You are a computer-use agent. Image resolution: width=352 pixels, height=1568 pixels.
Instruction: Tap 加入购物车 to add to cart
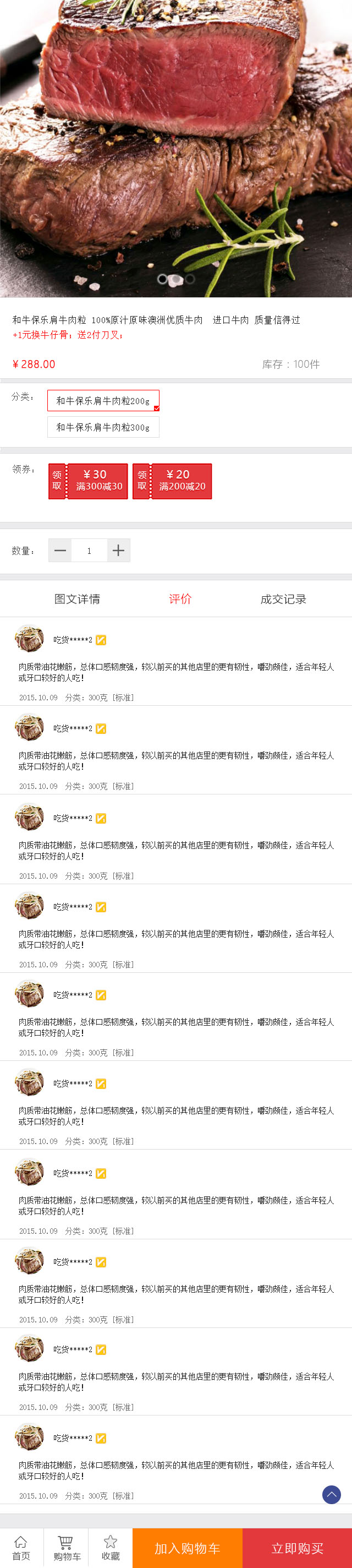coord(187,1547)
